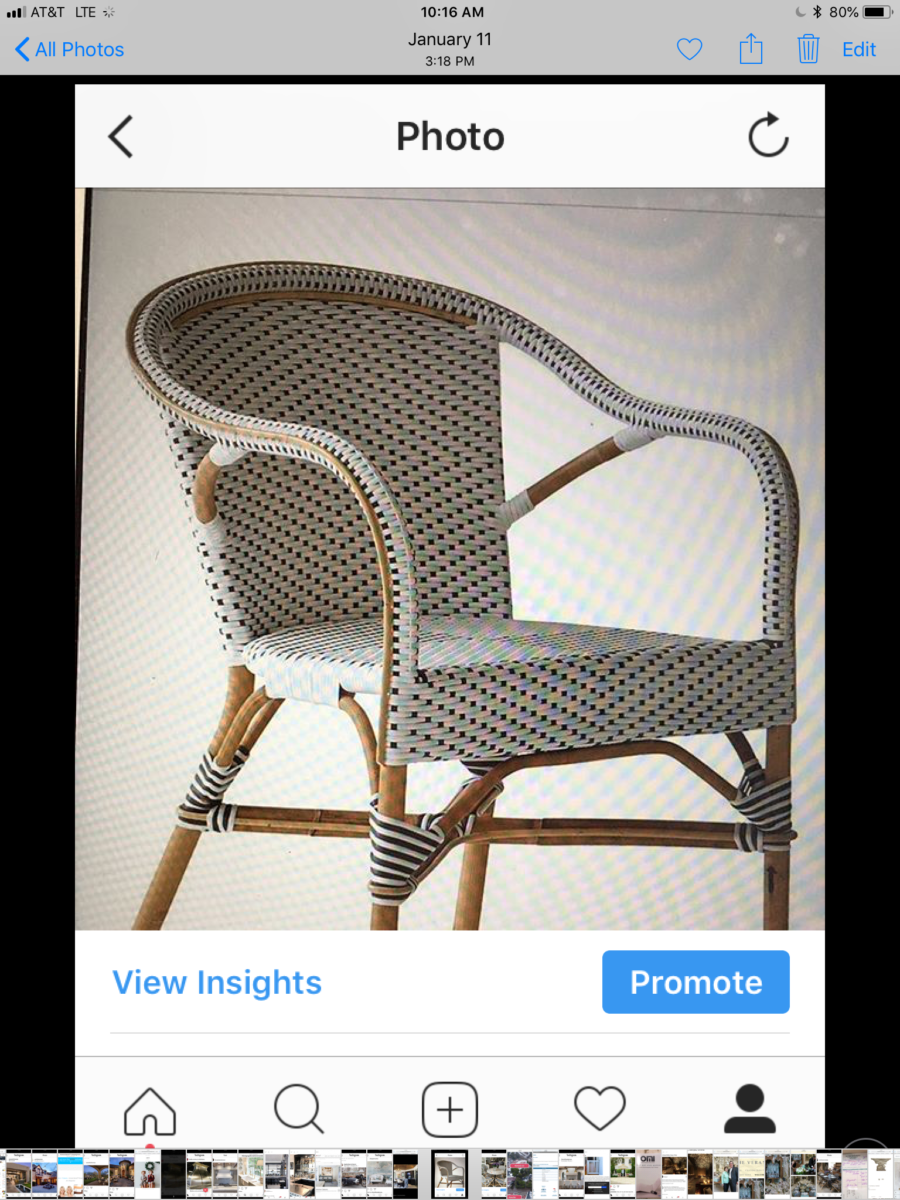Open the share sheet for this photo

click(x=750, y=48)
